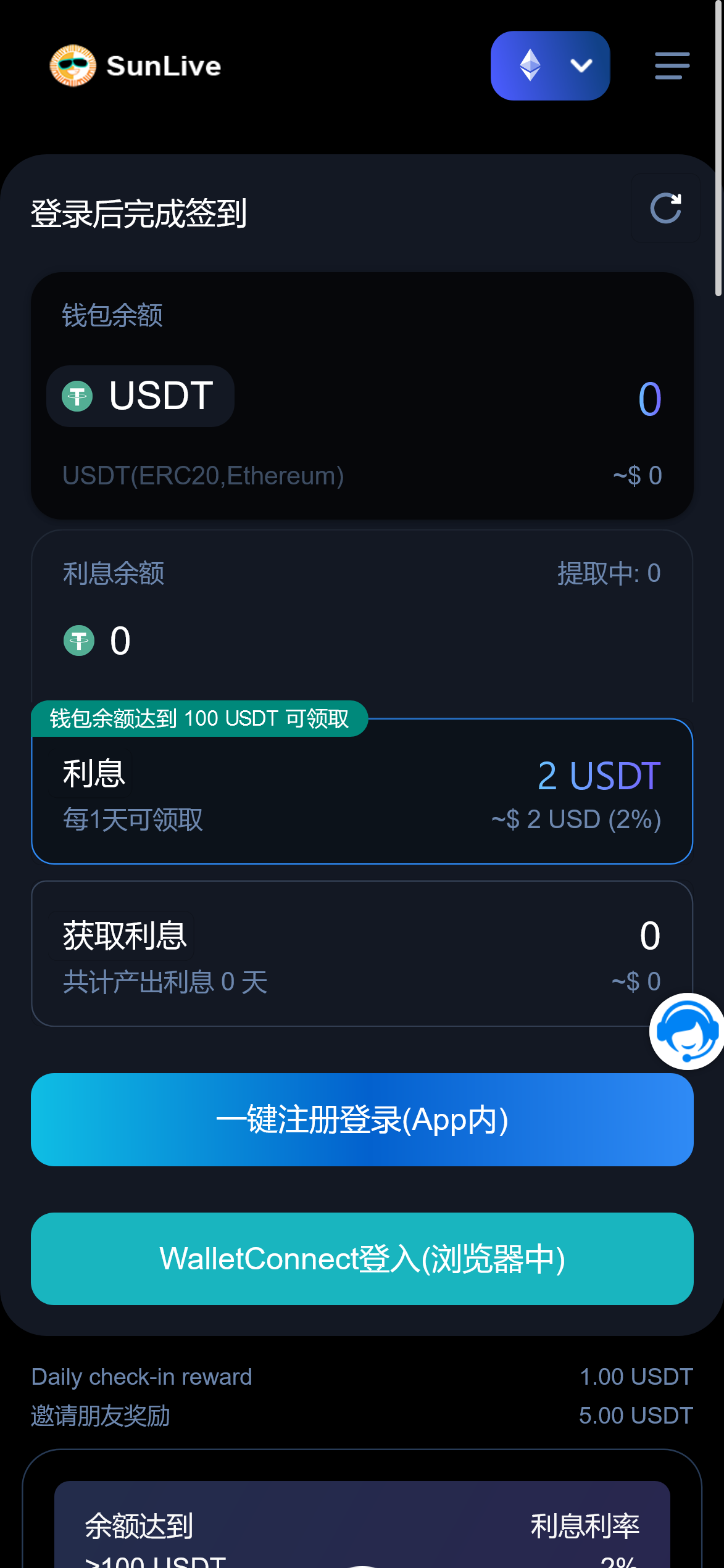Tap 一键注册登录(App内) button
This screenshot has height=1568, width=724.
pos(362,1119)
